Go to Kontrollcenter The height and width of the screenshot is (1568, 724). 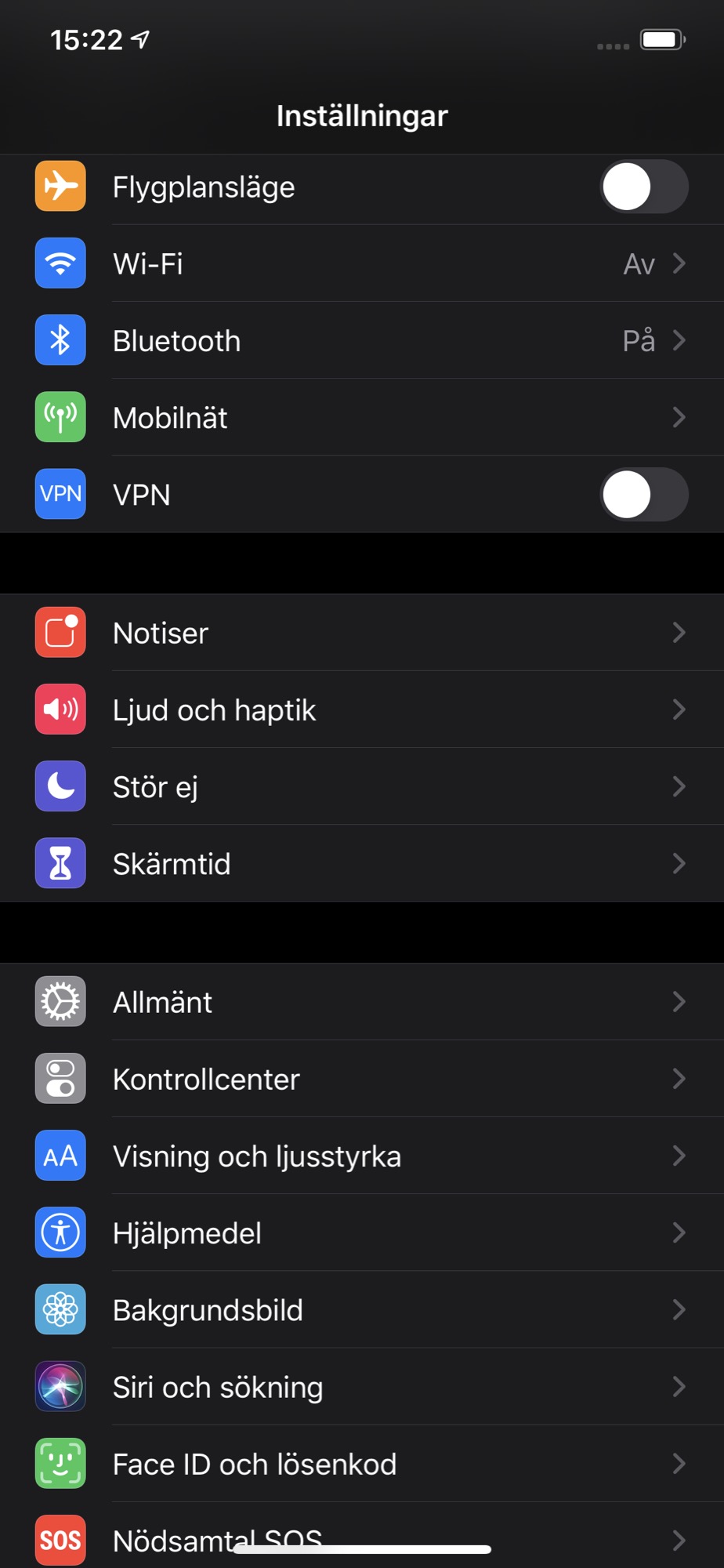pos(360,1079)
